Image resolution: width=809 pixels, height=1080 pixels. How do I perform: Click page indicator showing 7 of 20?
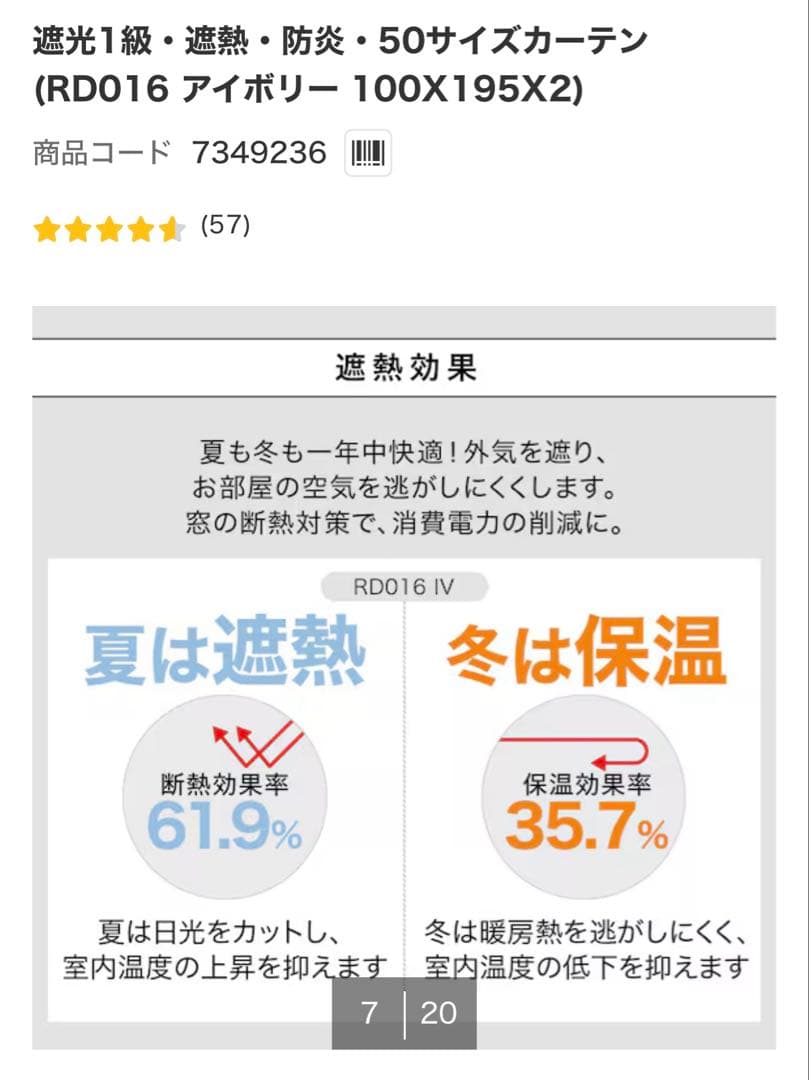point(404,1013)
